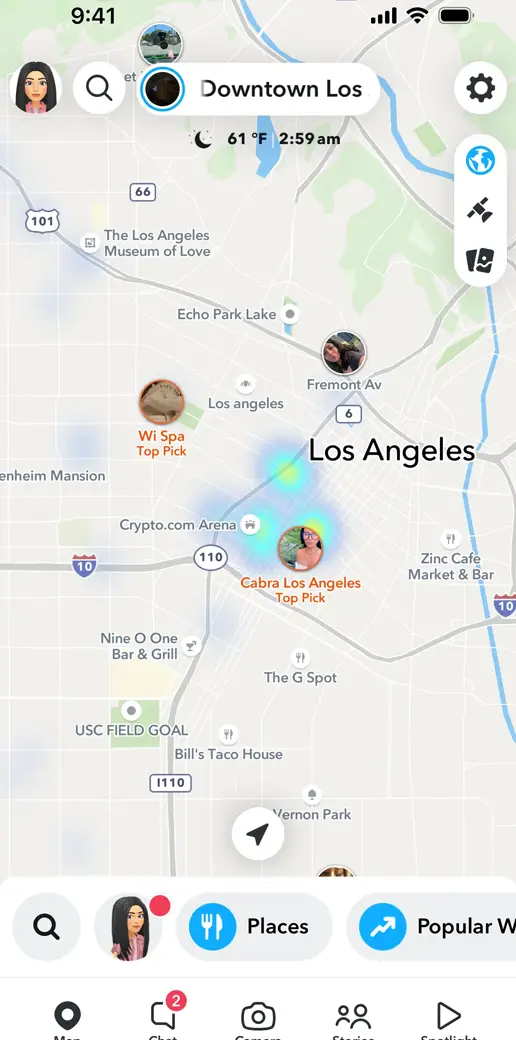Open the Downtown Los Angeles story pill

(259, 89)
